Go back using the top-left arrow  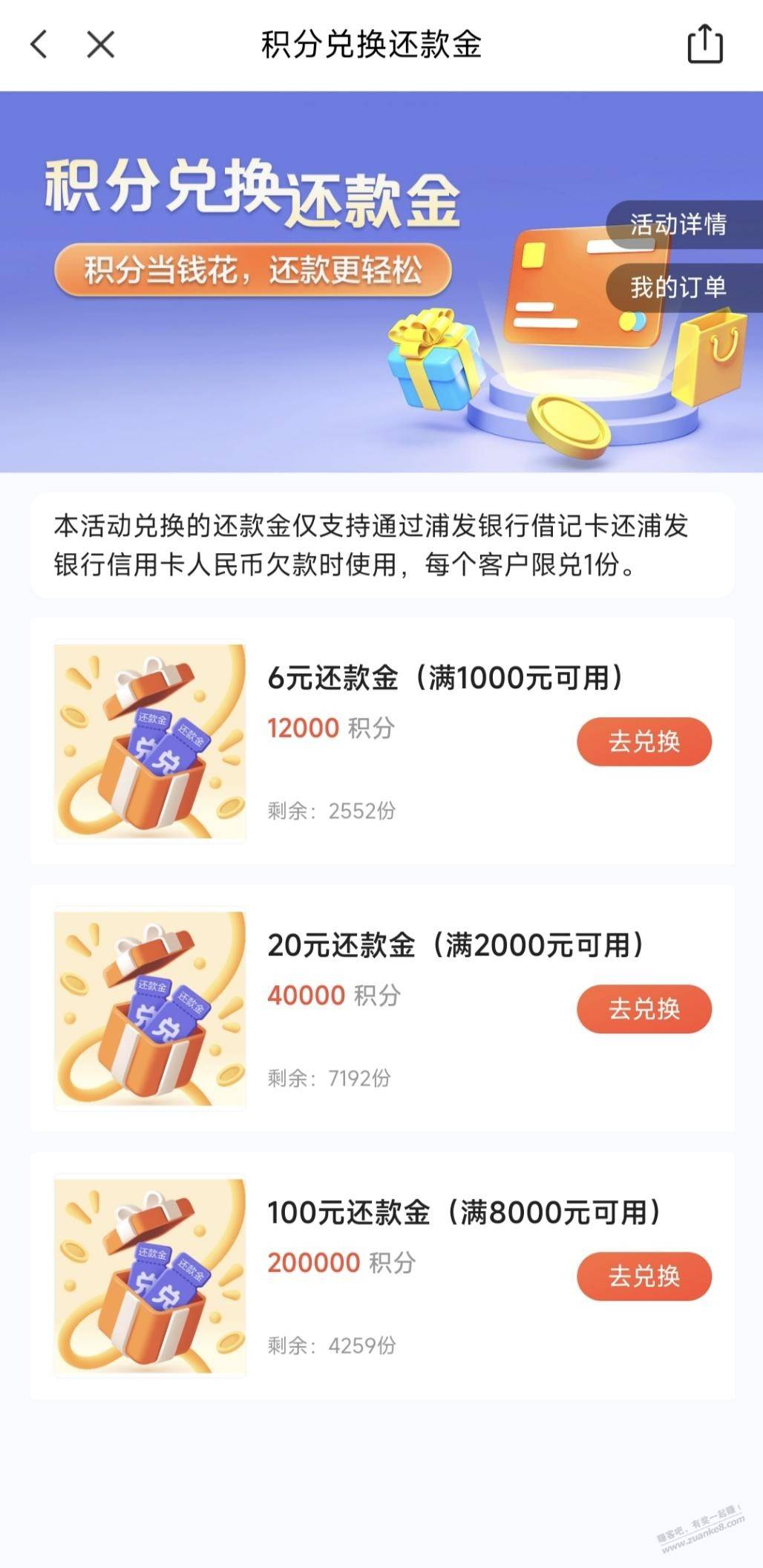point(39,45)
